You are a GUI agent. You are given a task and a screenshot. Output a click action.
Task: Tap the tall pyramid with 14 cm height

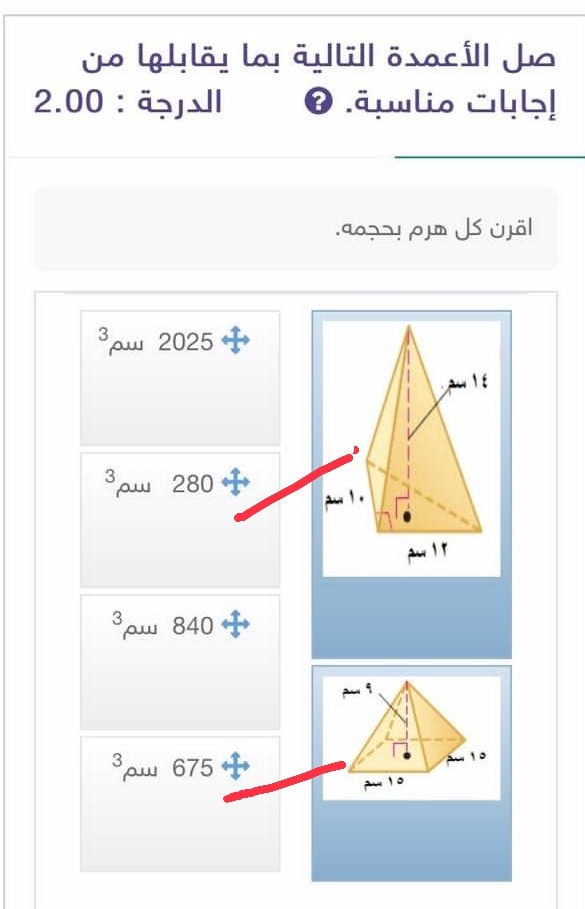coord(412,484)
